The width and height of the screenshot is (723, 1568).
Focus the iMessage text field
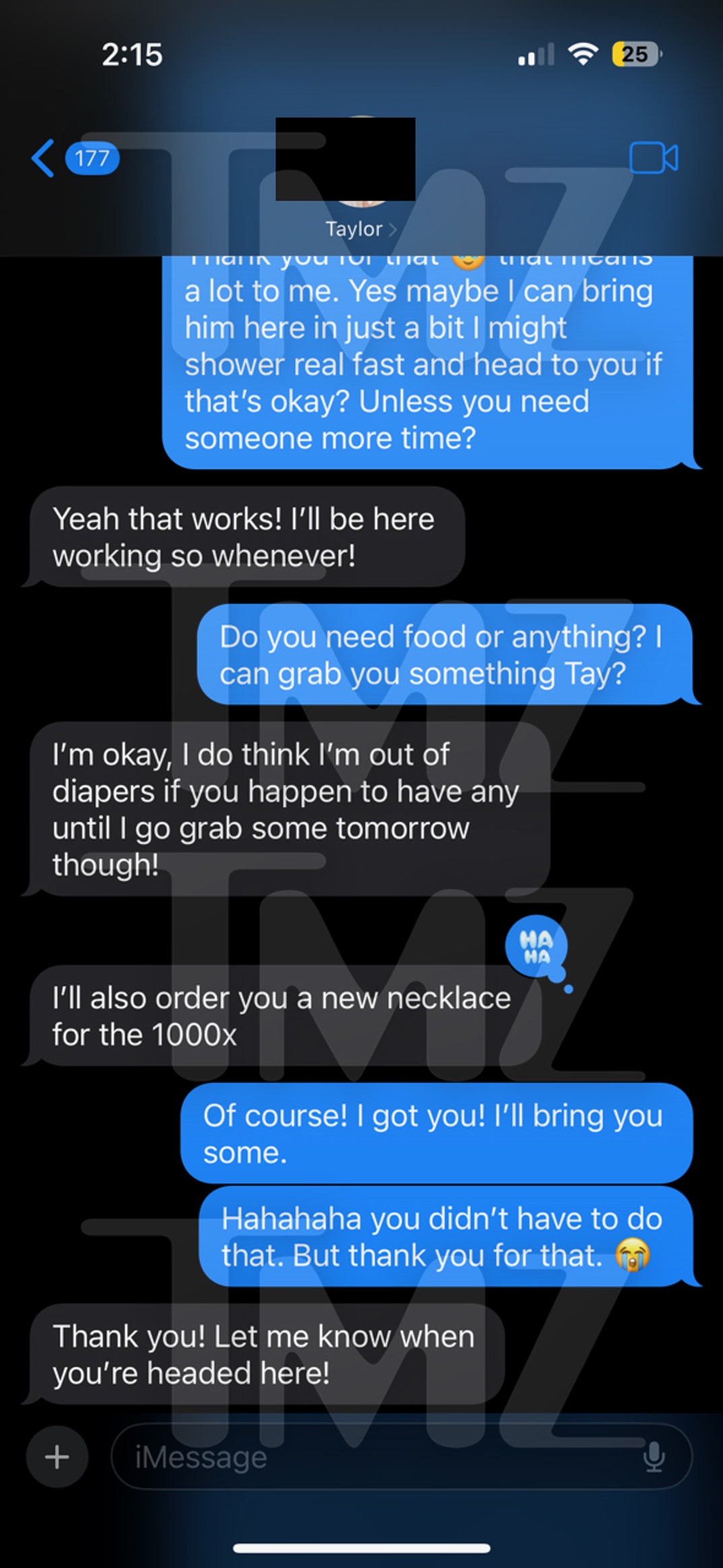377,1457
